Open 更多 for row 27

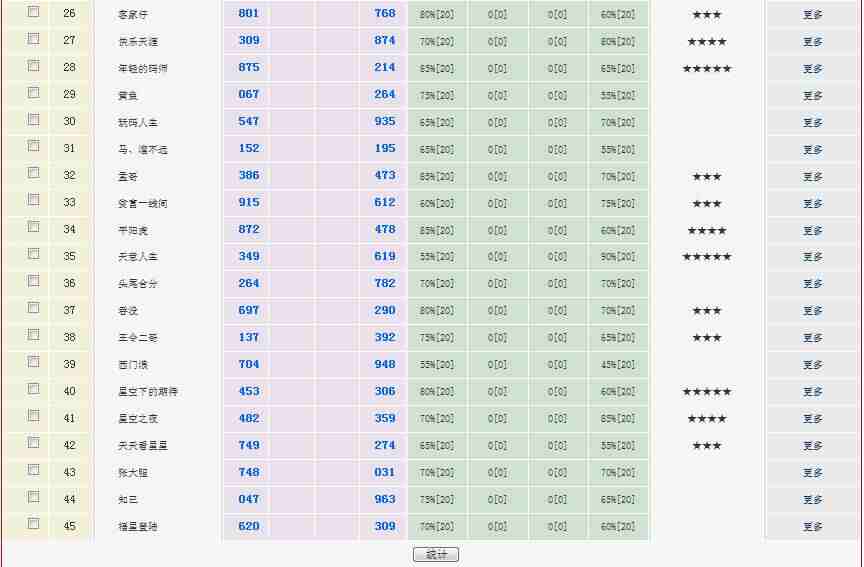pyautogui.click(x=813, y=42)
